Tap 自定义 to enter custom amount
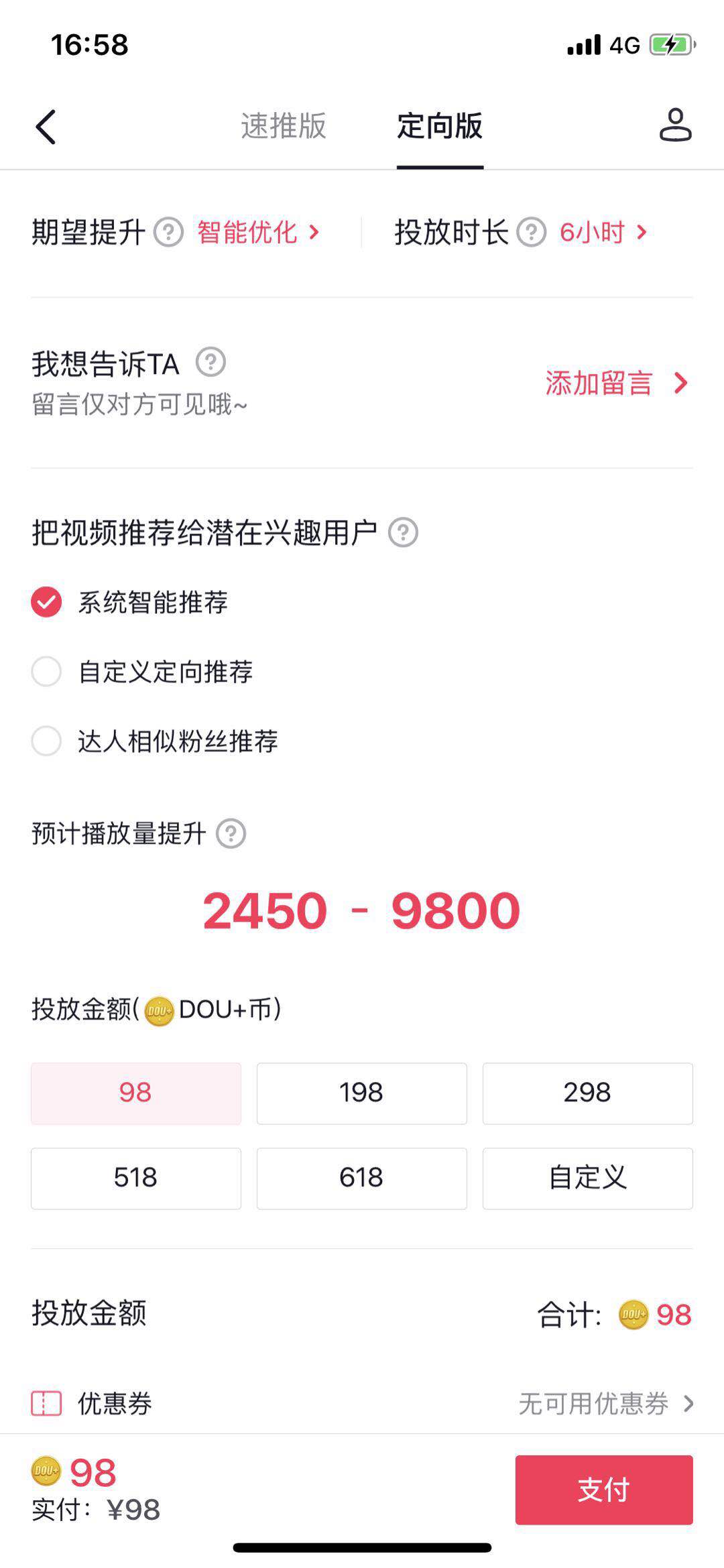Screen dimensions: 724x1568 click(x=588, y=1179)
